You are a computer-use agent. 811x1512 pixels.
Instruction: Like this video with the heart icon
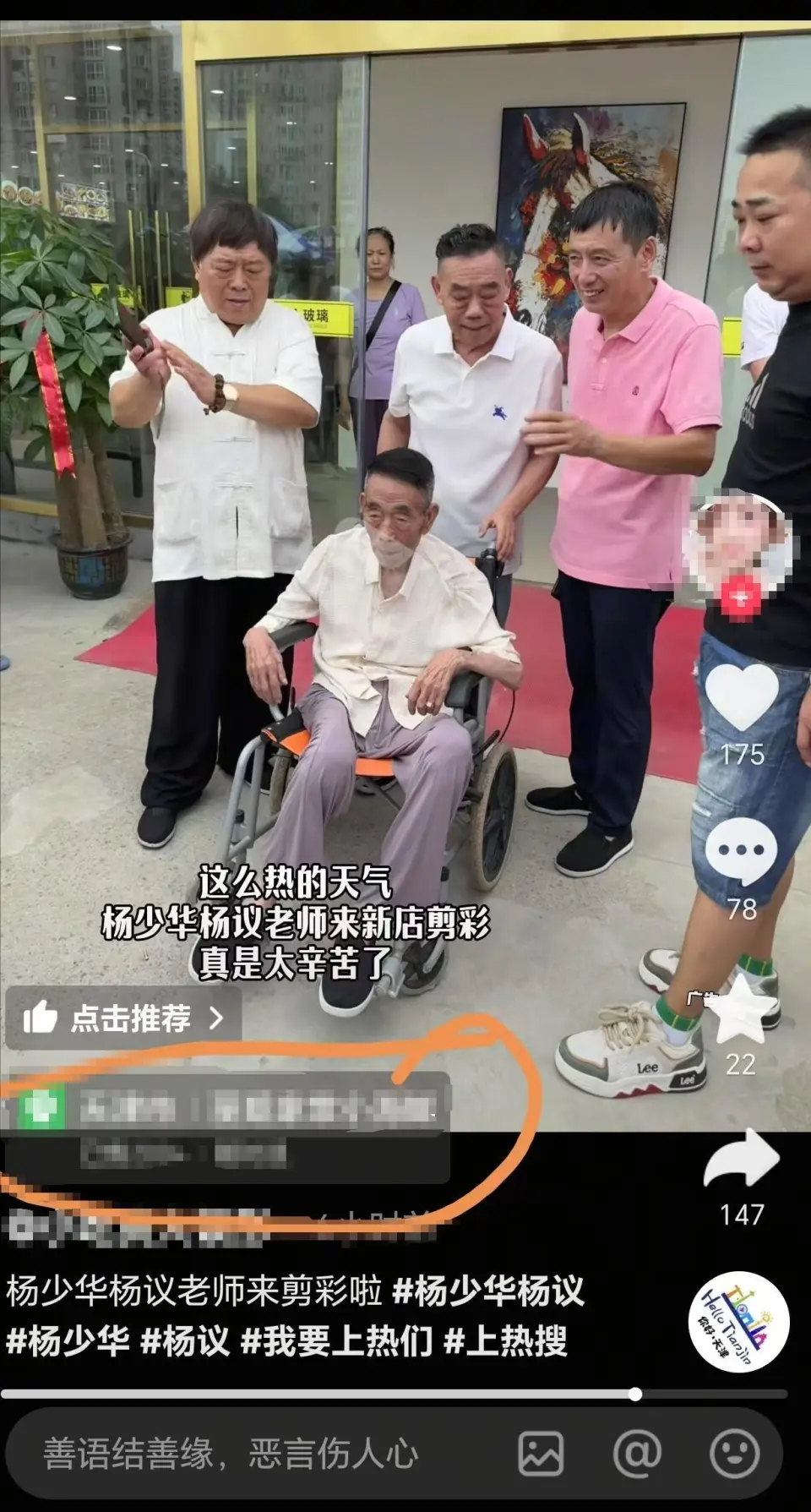point(741,696)
